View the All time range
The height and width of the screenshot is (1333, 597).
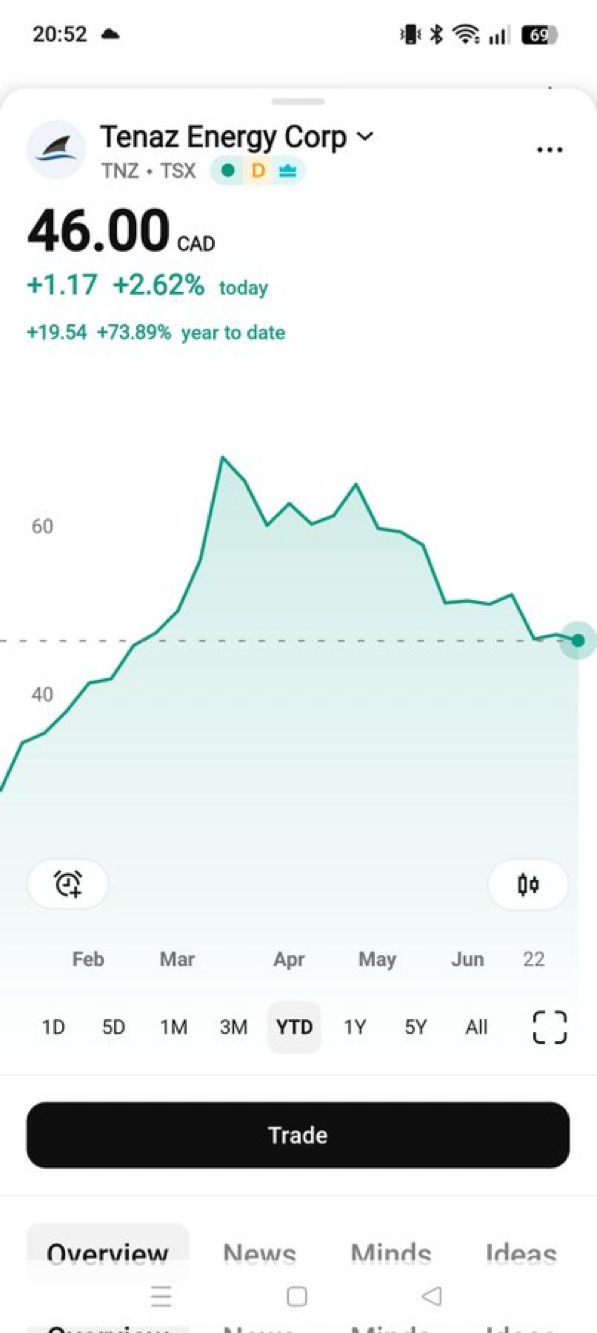click(x=476, y=1027)
